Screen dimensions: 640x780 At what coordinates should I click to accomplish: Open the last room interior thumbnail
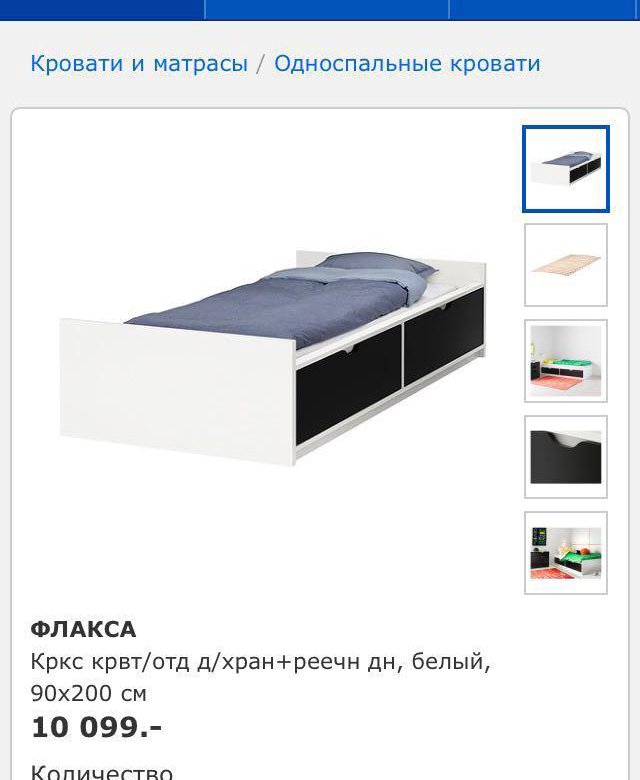565,552
